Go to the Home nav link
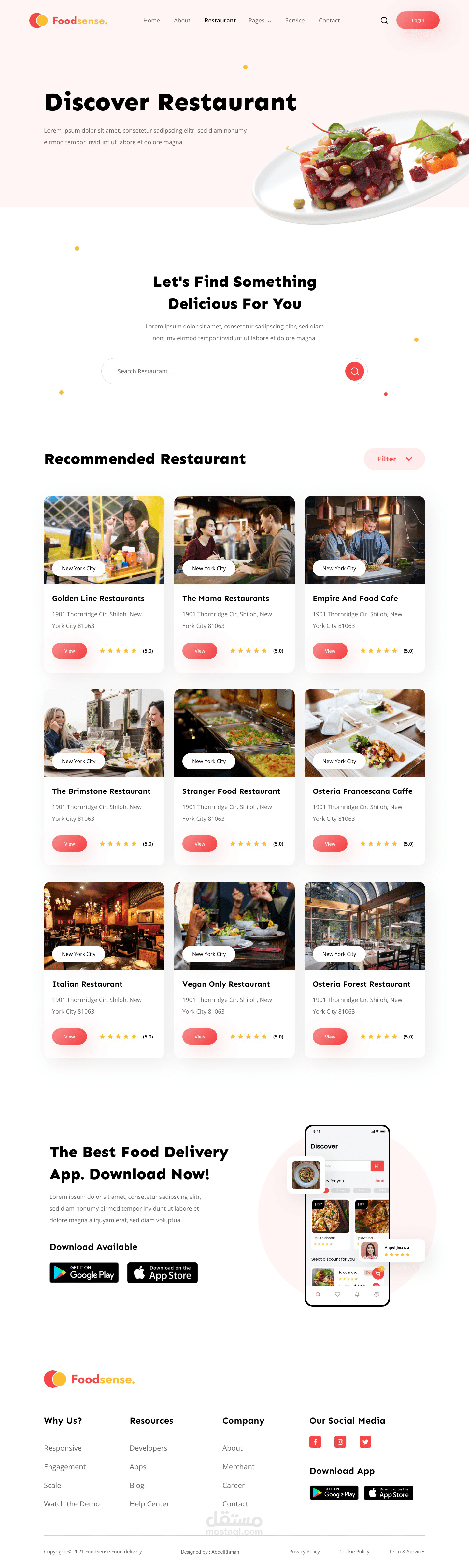469x1568 pixels. (151, 21)
